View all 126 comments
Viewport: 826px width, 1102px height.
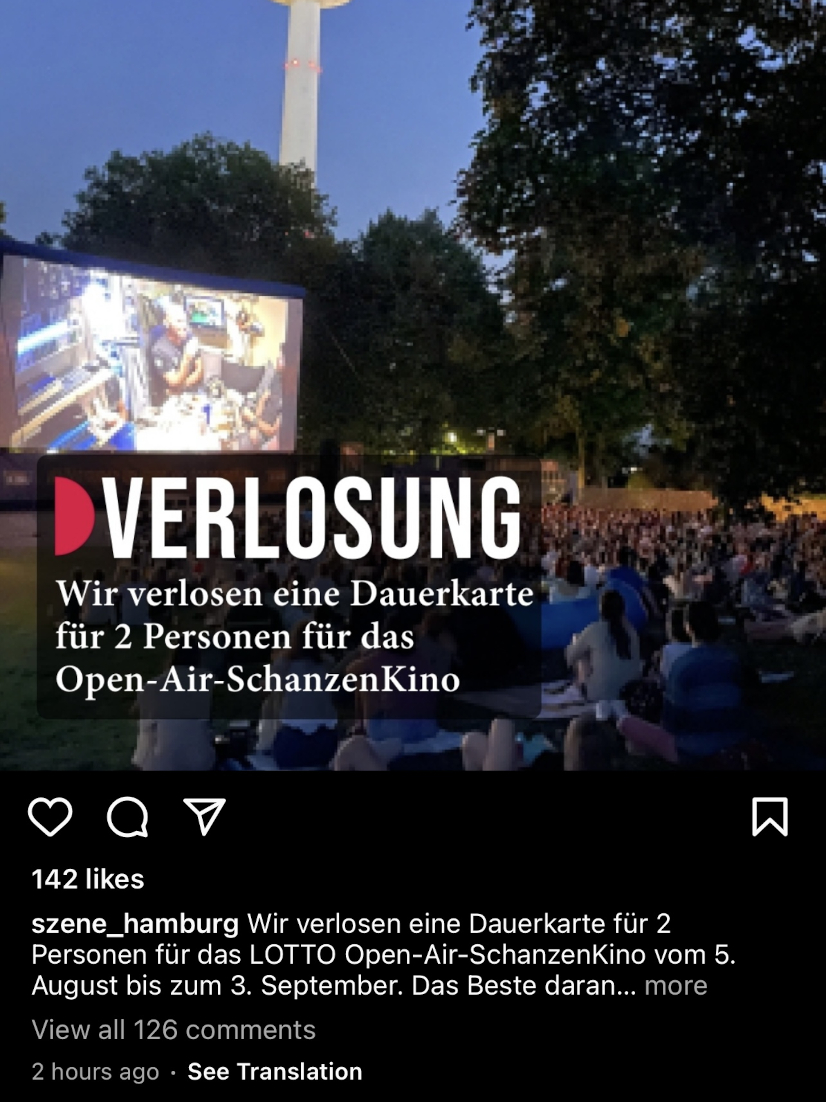(174, 1029)
